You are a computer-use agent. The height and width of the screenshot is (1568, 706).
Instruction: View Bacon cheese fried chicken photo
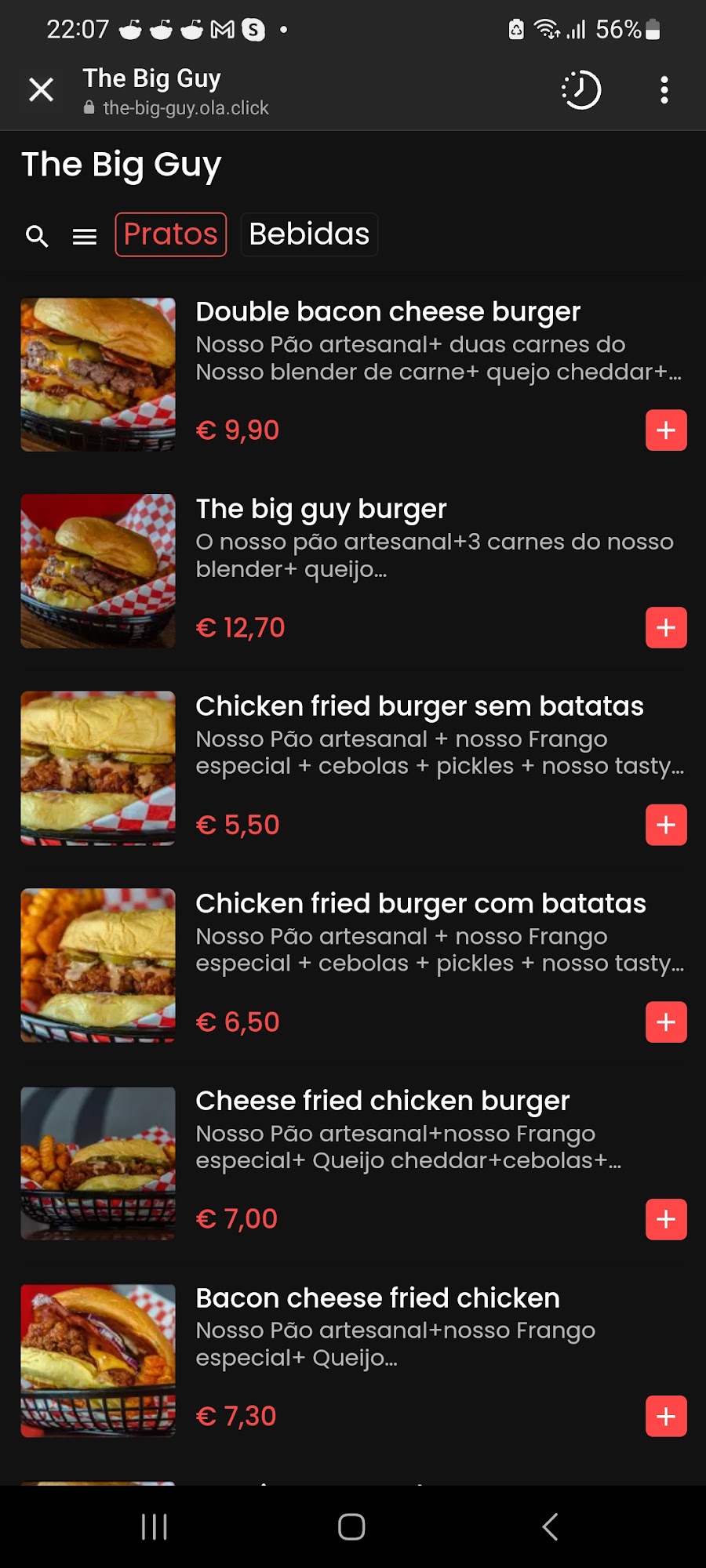[x=98, y=1360]
